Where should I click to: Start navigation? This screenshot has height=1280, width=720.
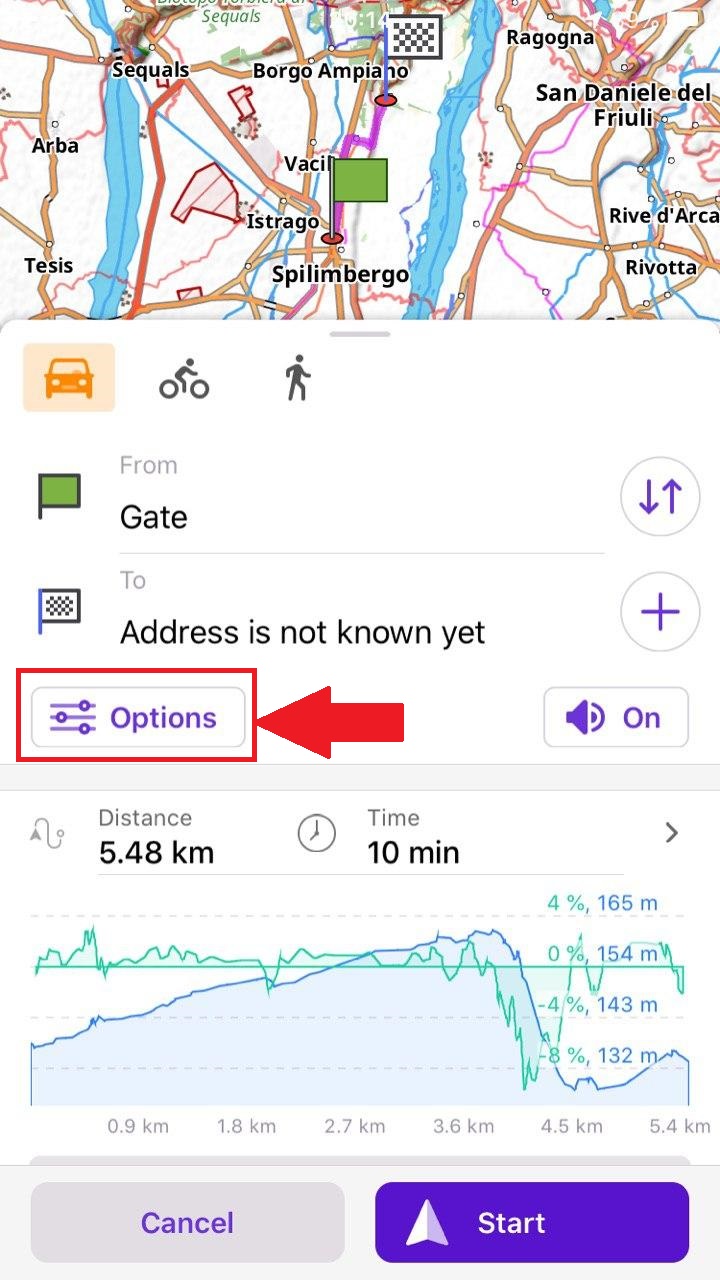point(531,1222)
